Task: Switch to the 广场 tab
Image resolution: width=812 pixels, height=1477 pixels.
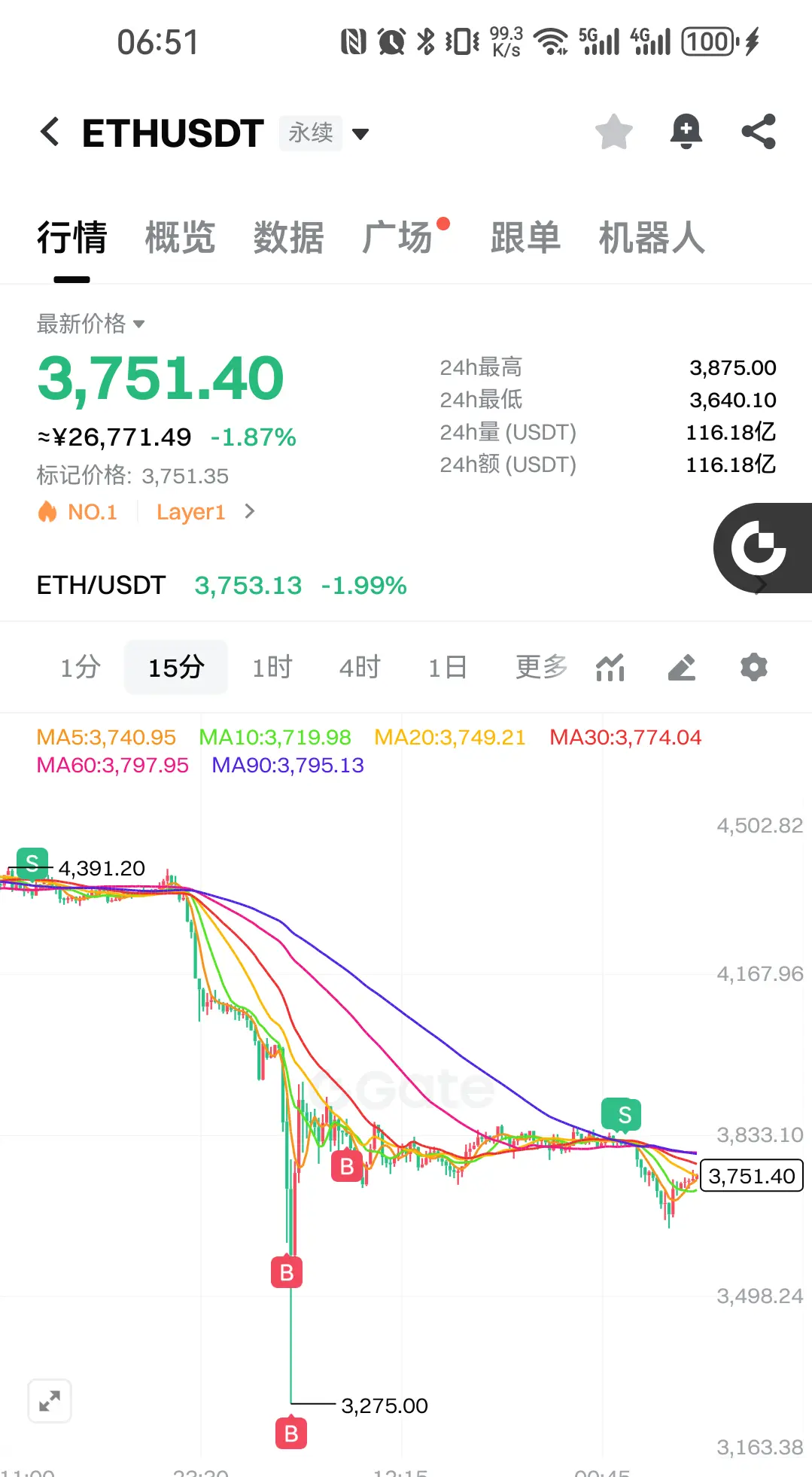Action: (397, 238)
